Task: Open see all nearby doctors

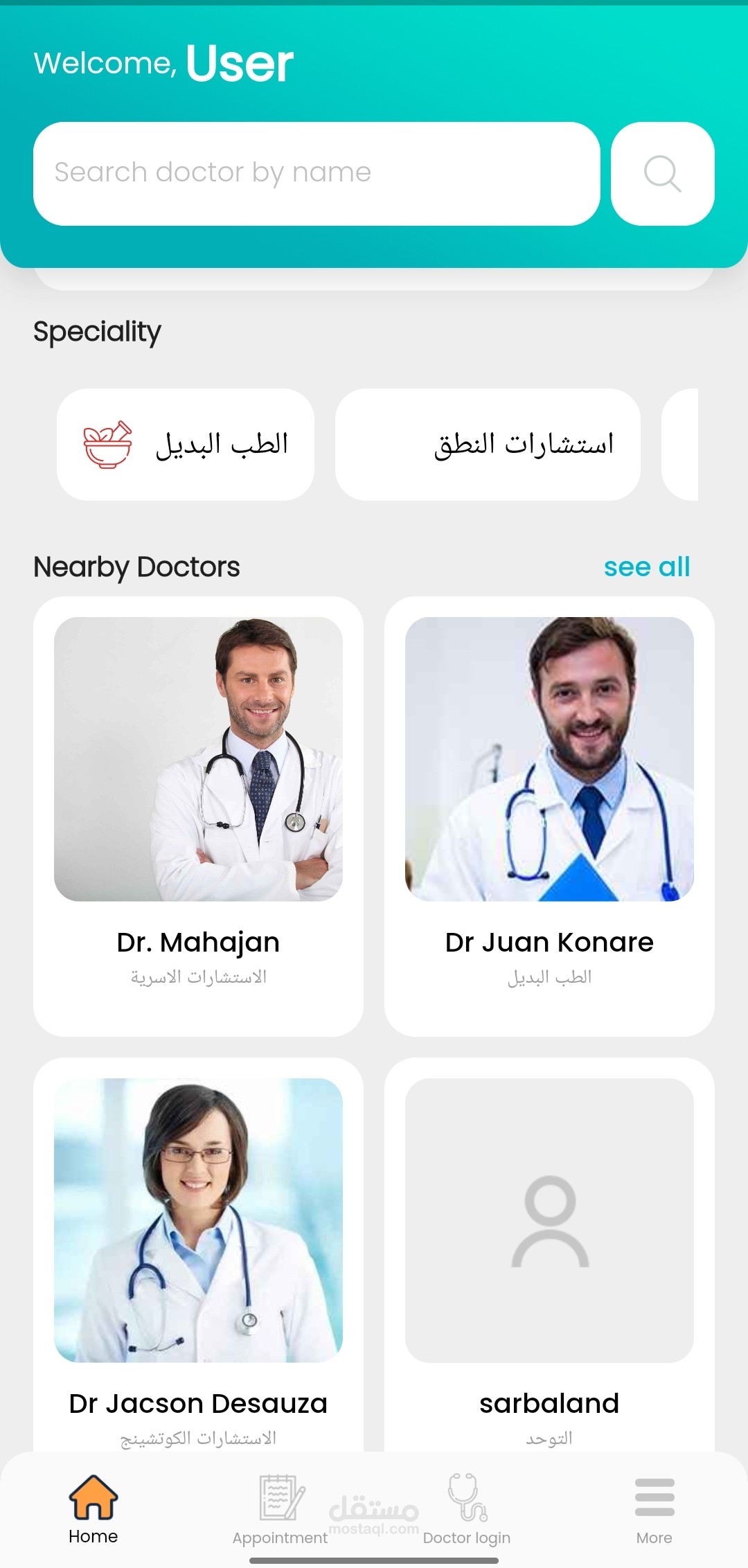Action: 646,567
